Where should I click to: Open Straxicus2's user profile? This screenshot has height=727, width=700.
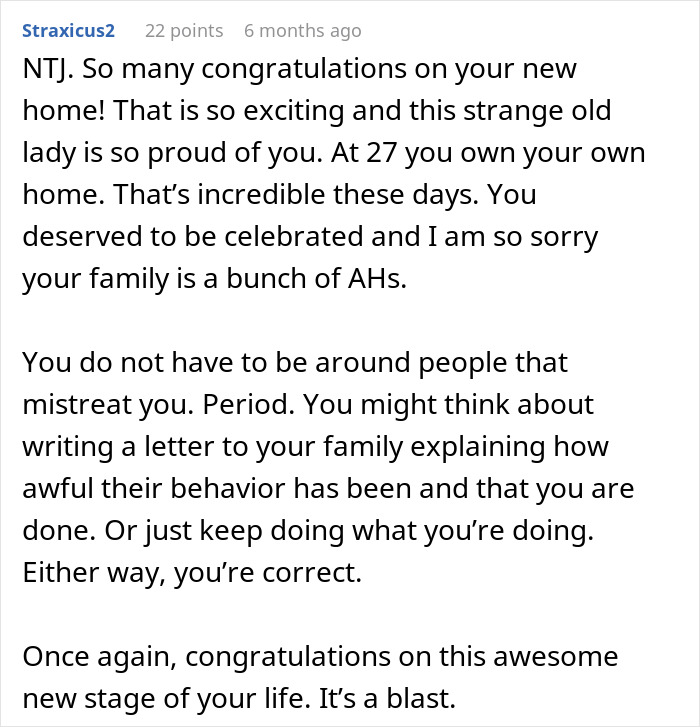69,31
